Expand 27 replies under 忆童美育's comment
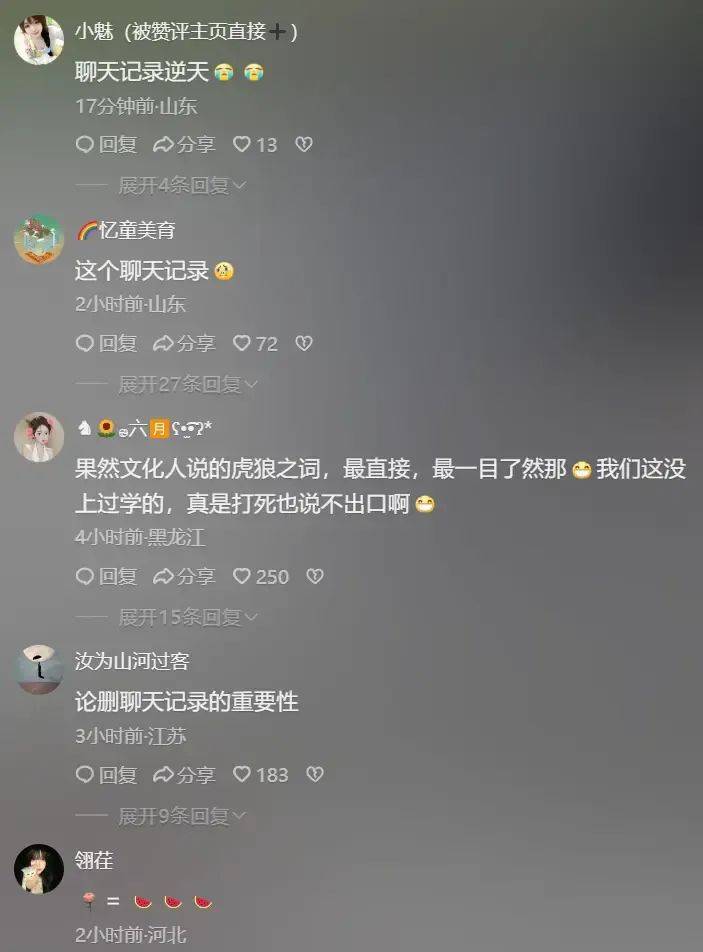The height and width of the screenshot is (952, 703). [187, 384]
